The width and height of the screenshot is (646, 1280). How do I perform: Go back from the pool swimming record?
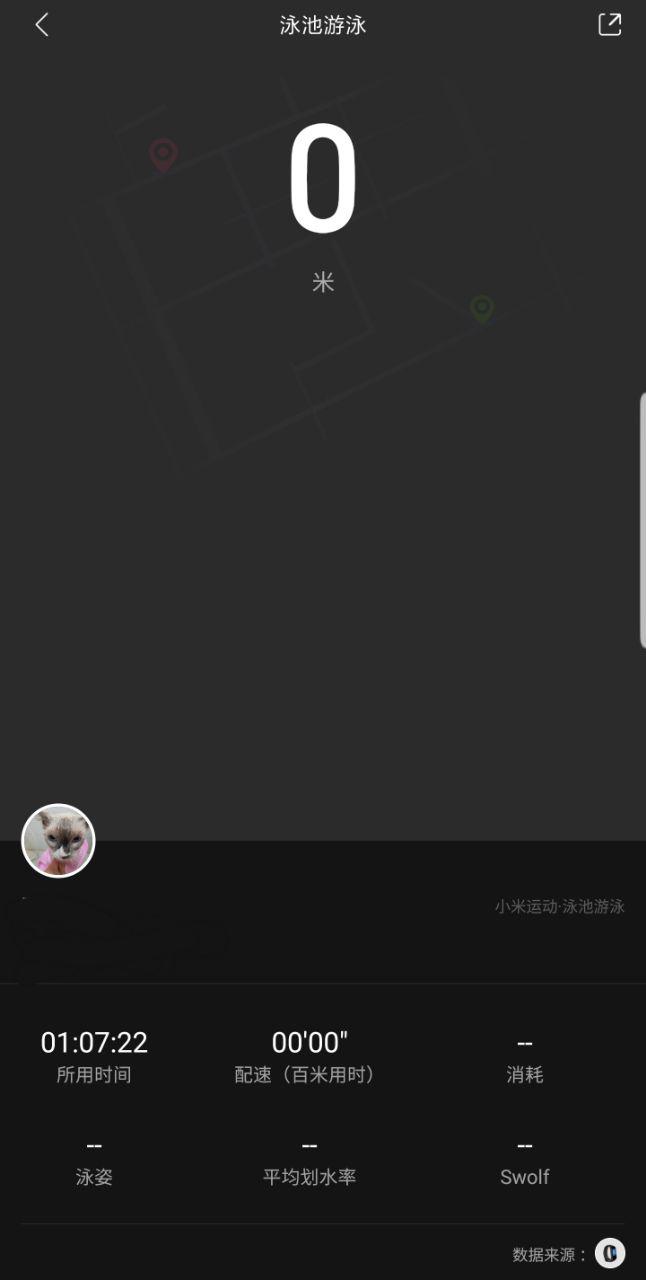click(42, 25)
